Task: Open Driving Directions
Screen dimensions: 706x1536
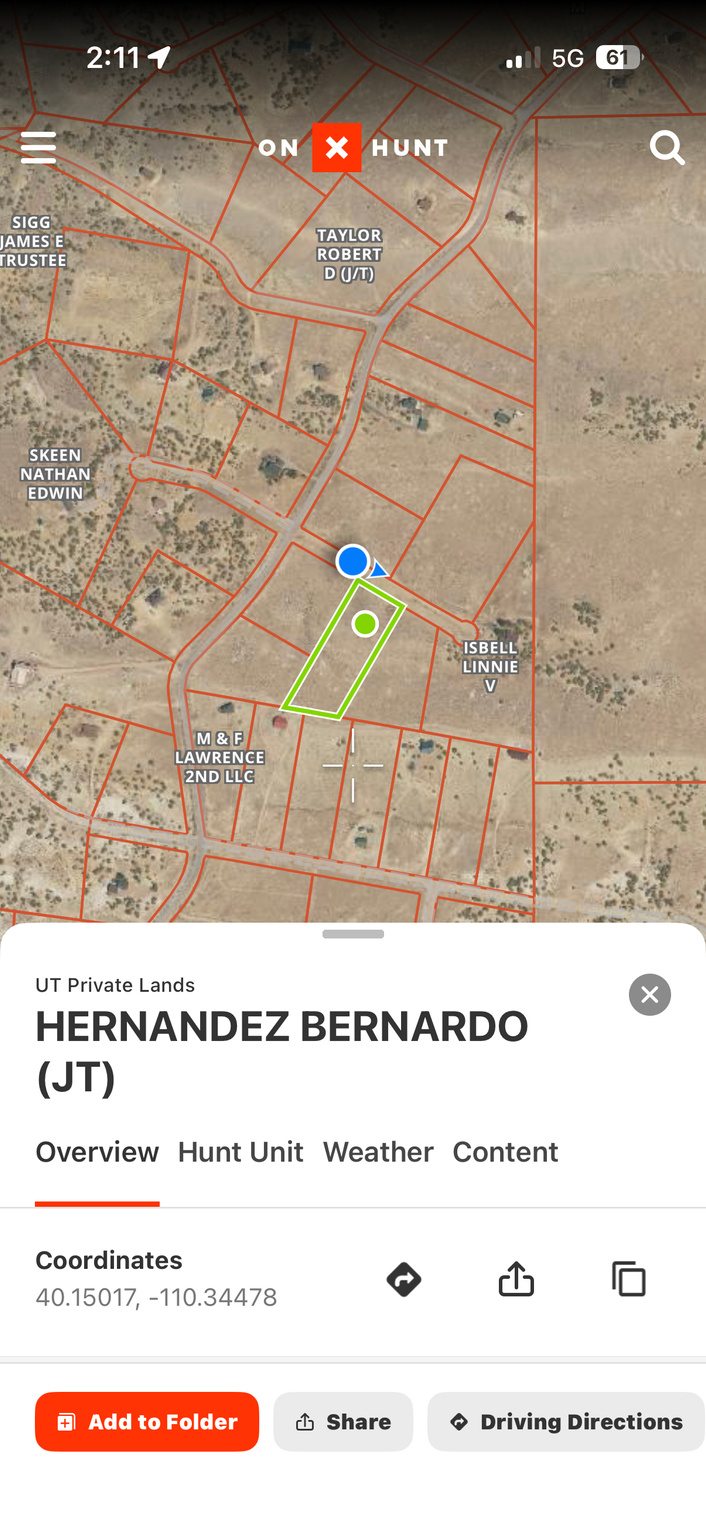Action: pos(566,1421)
